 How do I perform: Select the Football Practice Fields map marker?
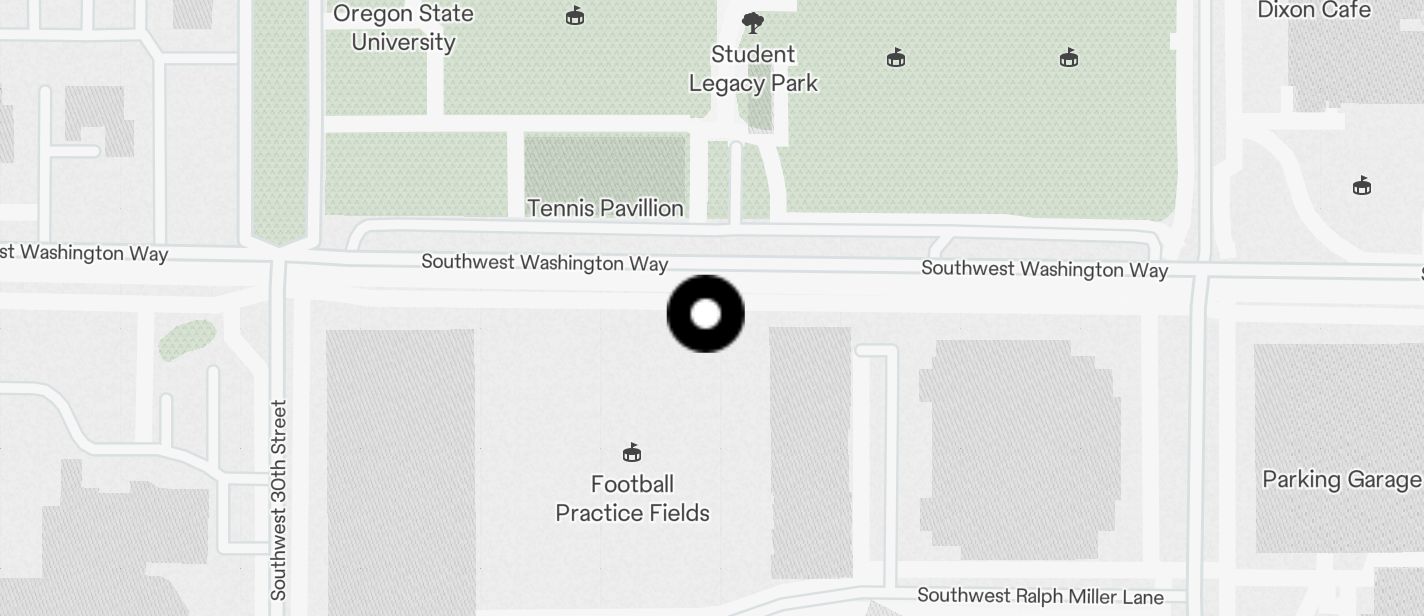coord(631,453)
